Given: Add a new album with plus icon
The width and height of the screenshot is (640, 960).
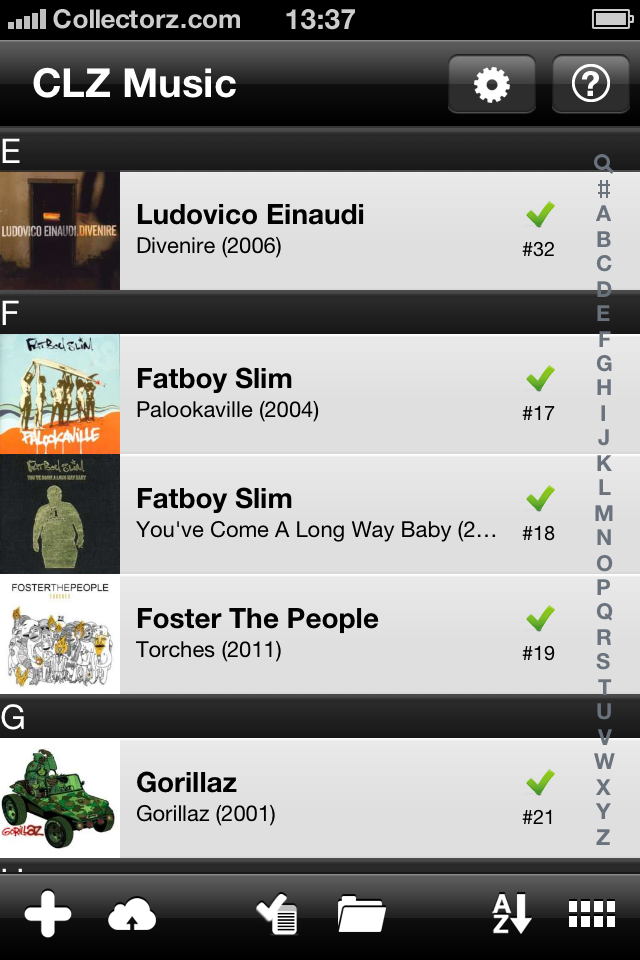Looking at the screenshot, I should tap(48, 913).
